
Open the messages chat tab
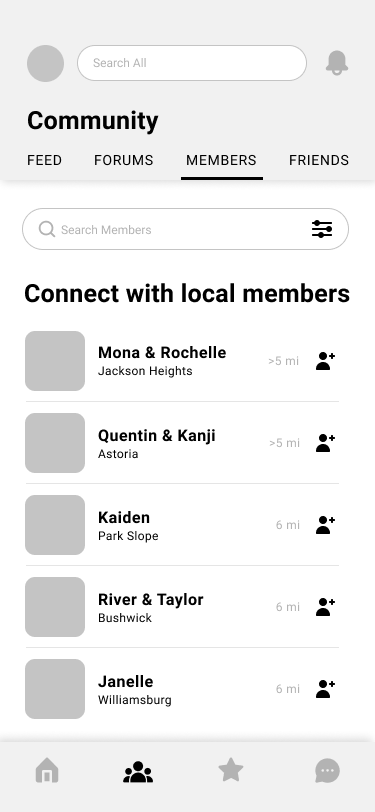327,771
